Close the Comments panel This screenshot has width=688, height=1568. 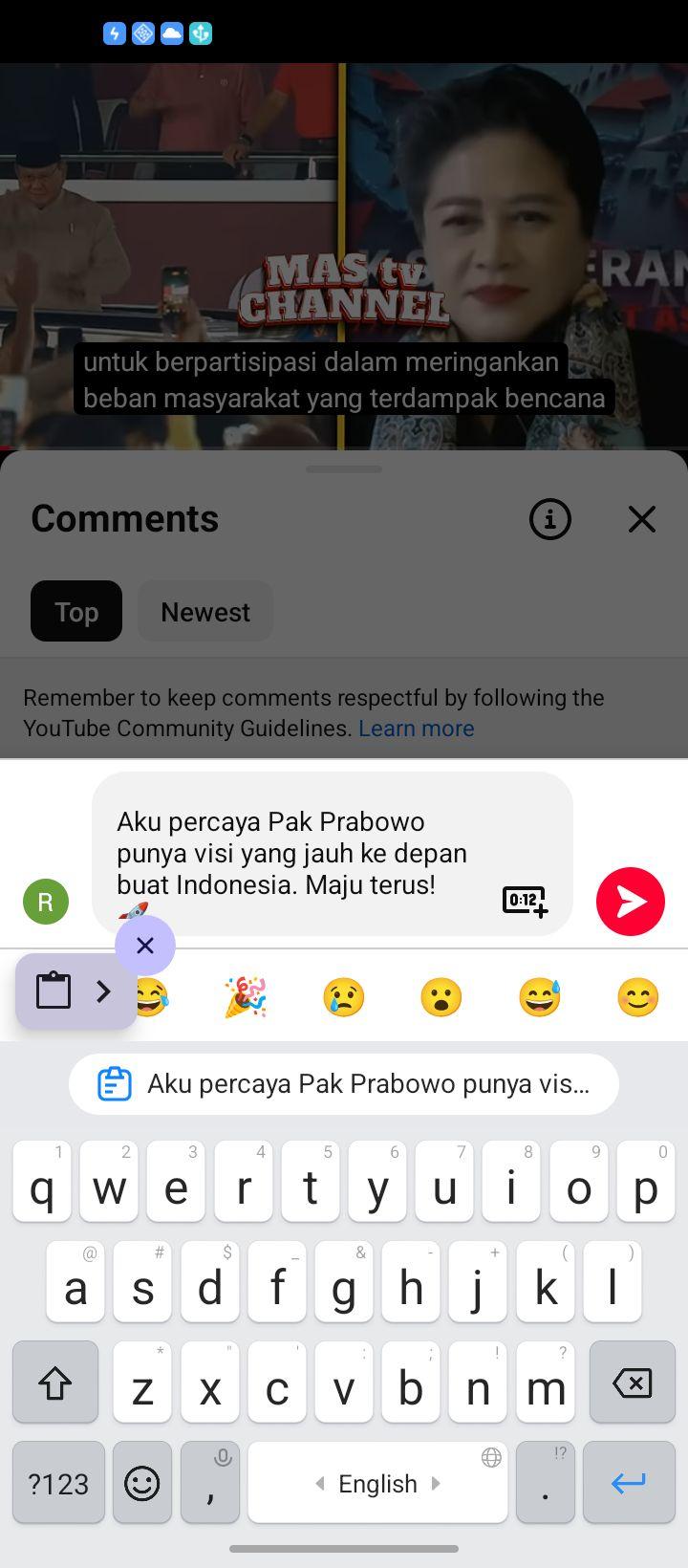pos(642,519)
